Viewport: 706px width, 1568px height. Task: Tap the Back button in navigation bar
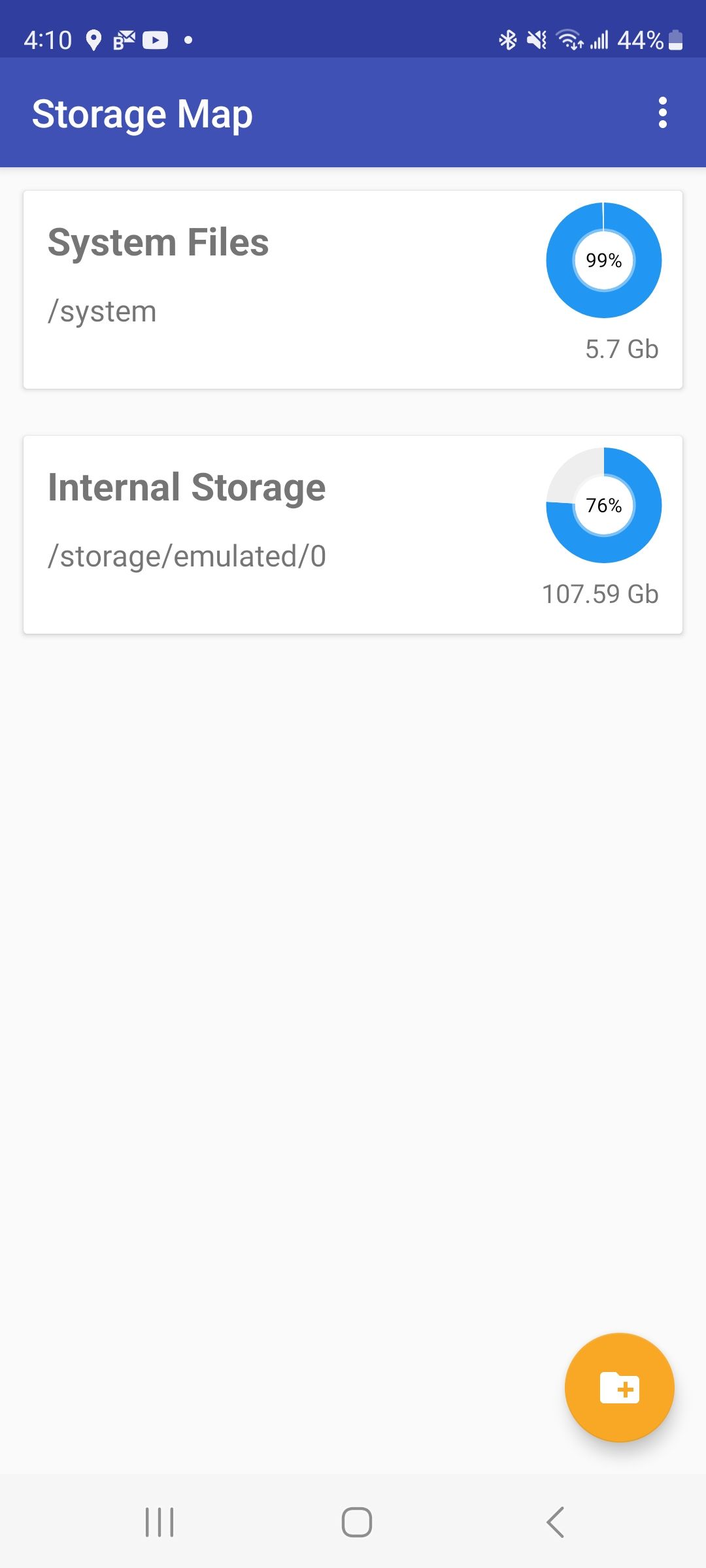[553, 1520]
